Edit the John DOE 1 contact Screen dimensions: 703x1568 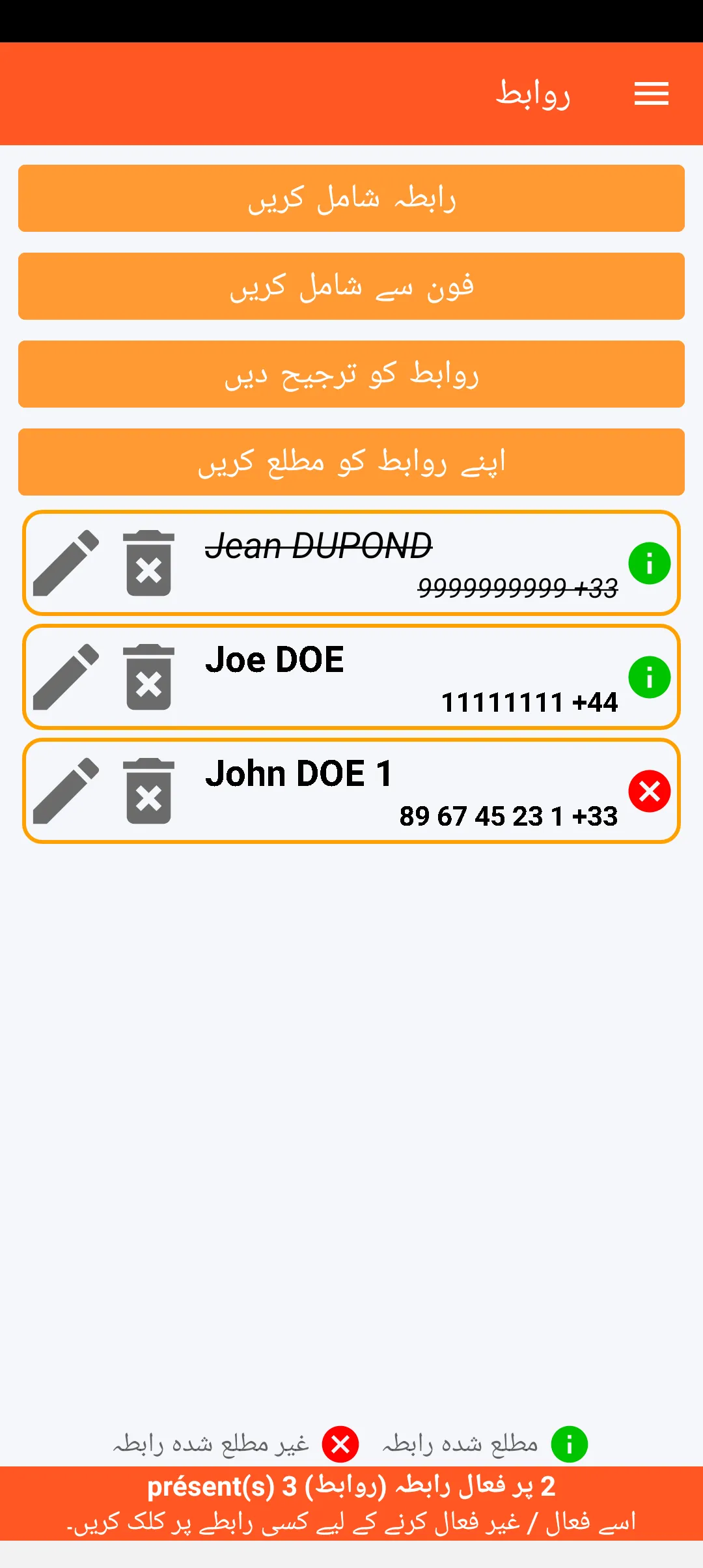(x=66, y=791)
